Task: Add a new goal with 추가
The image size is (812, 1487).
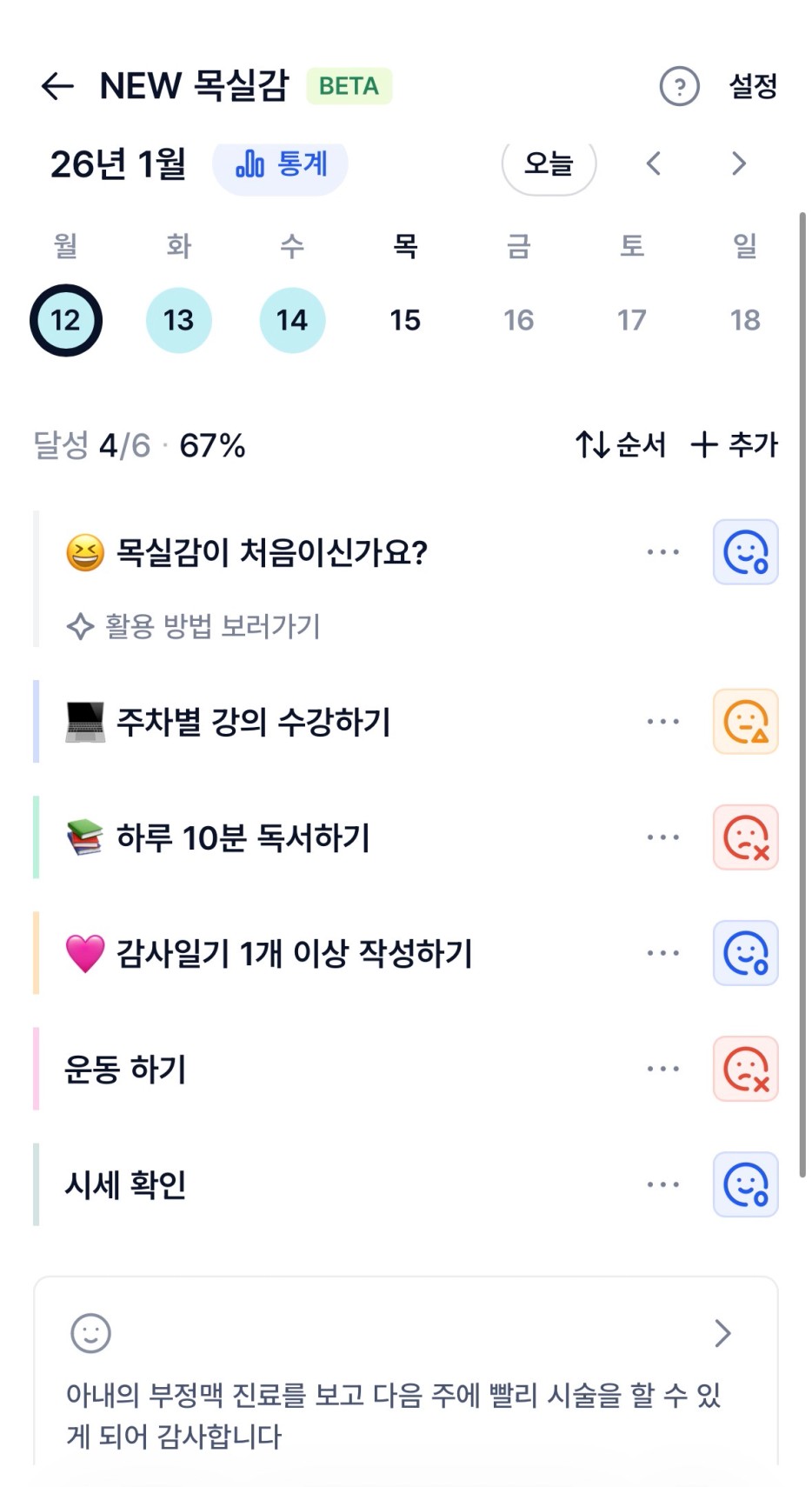Action: pyautogui.click(x=734, y=445)
